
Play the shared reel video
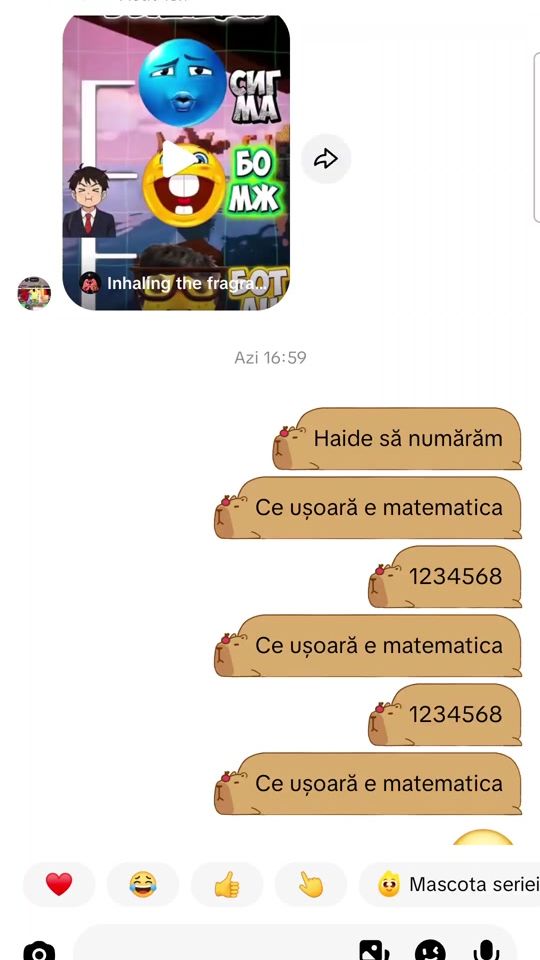pos(176,162)
